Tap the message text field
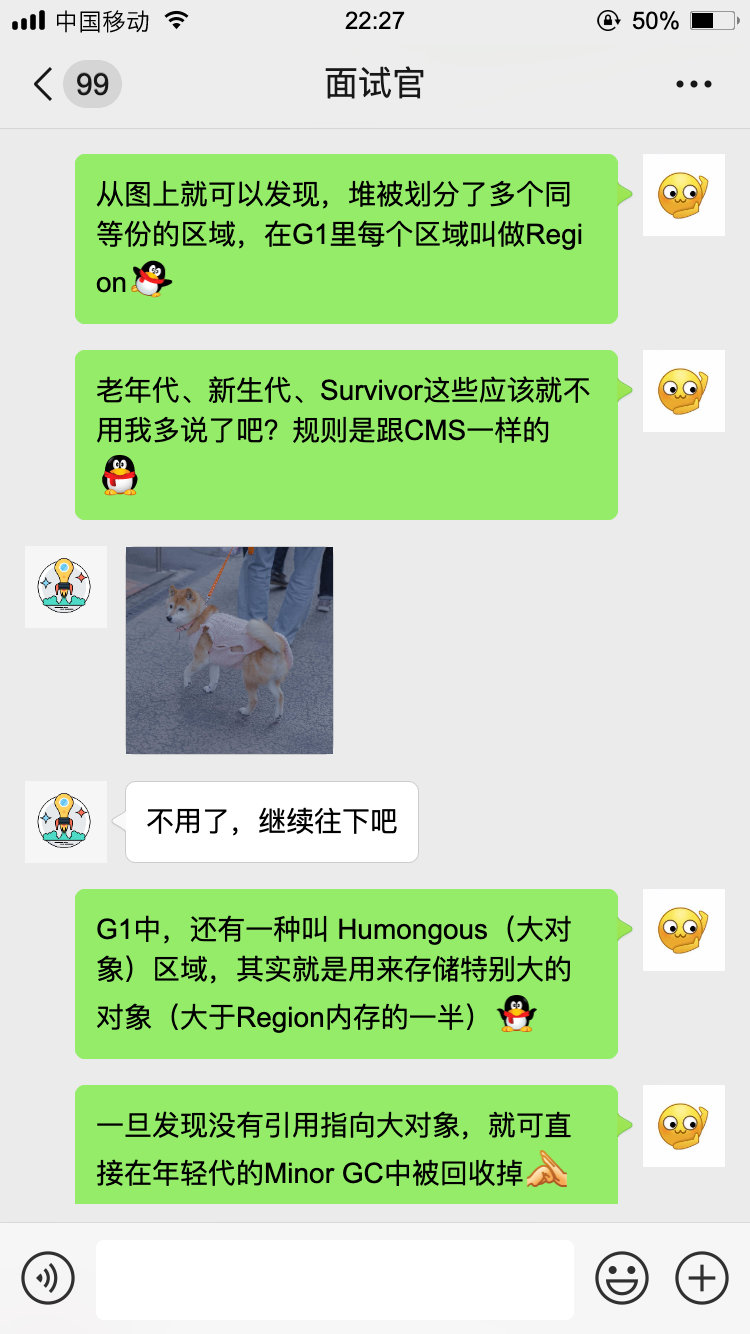Image resolution: width=750 pixels, height=1334 pixels. (x=334, y=1278)
